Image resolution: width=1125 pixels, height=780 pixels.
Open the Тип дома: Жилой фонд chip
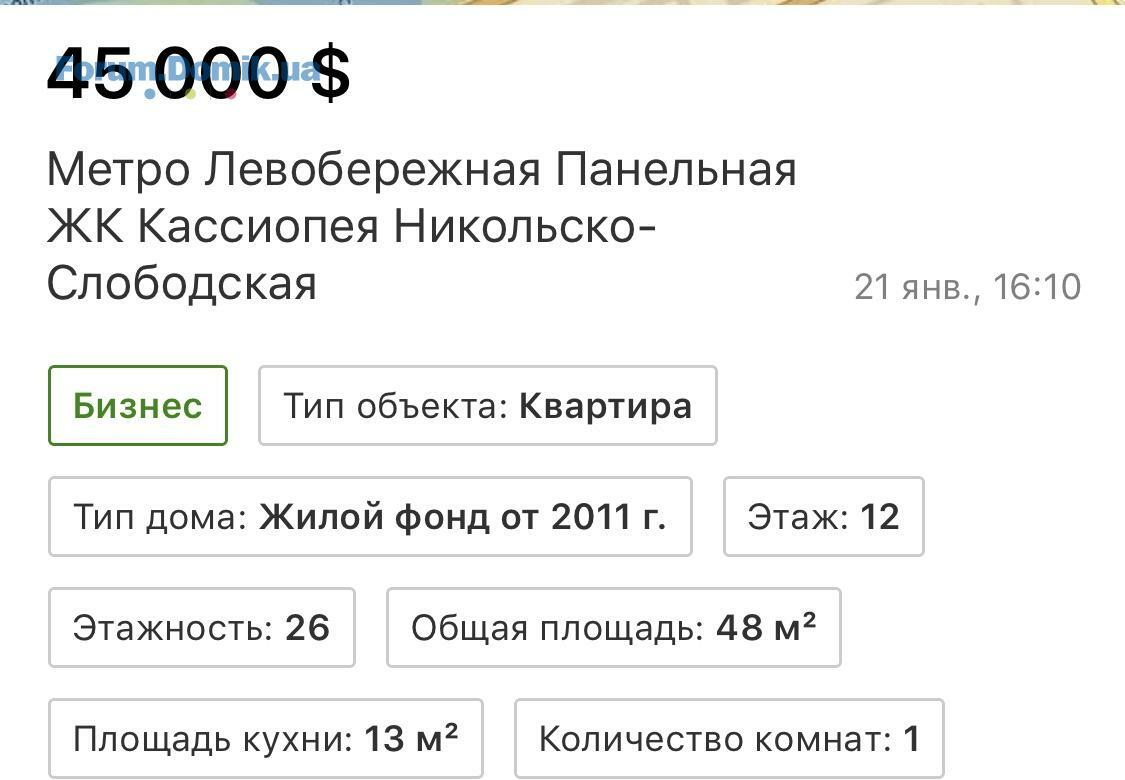370,517
